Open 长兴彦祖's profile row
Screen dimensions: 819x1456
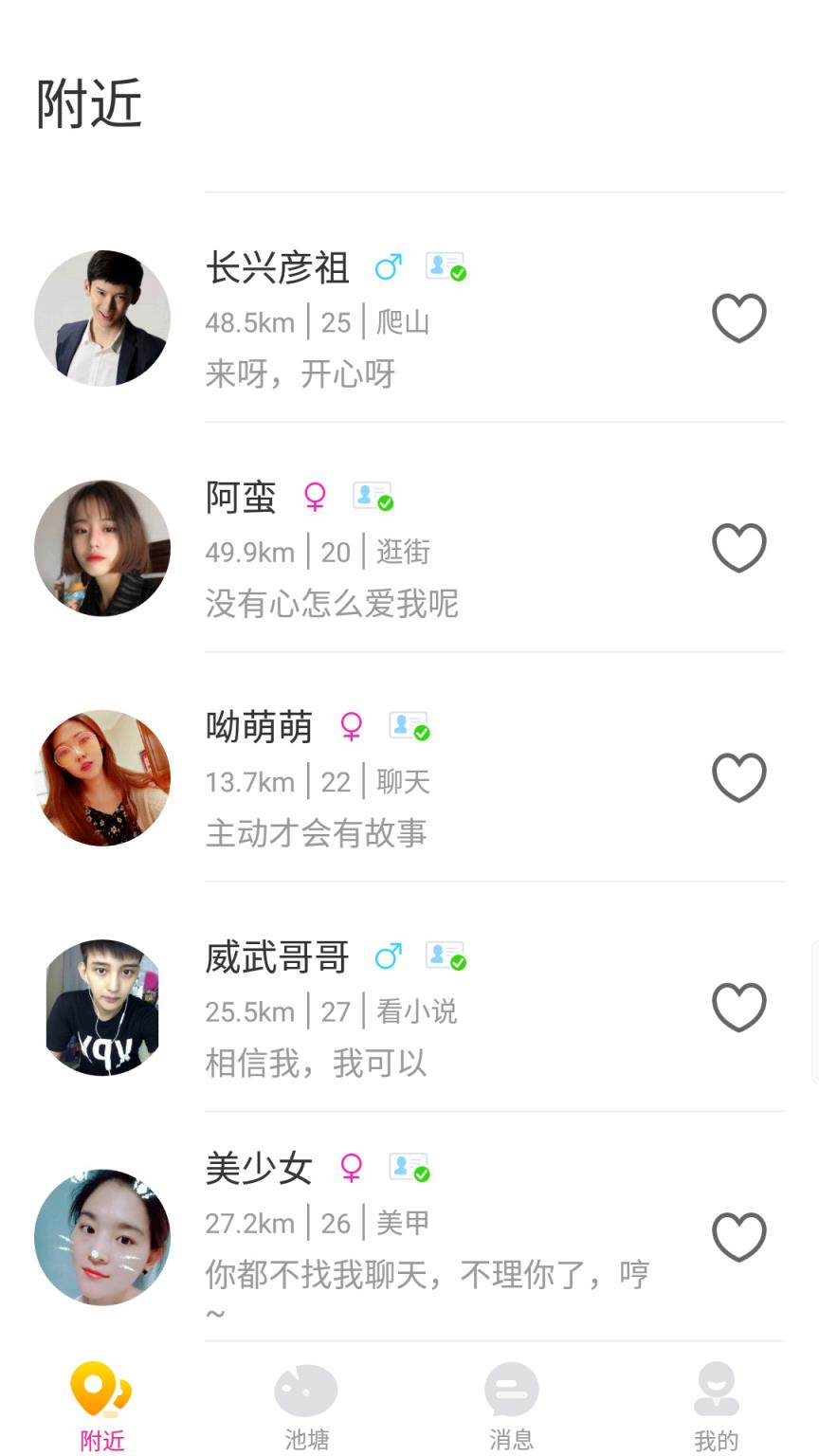[427, 319]
